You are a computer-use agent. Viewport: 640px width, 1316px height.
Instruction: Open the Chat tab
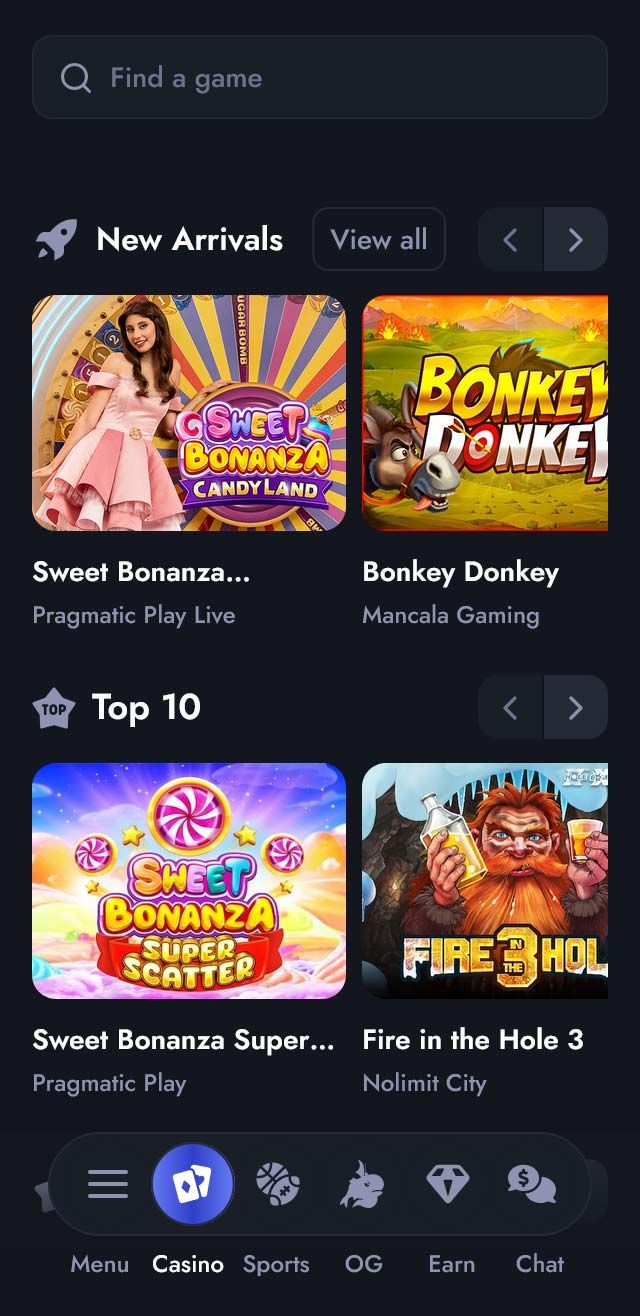[533, 1185]
